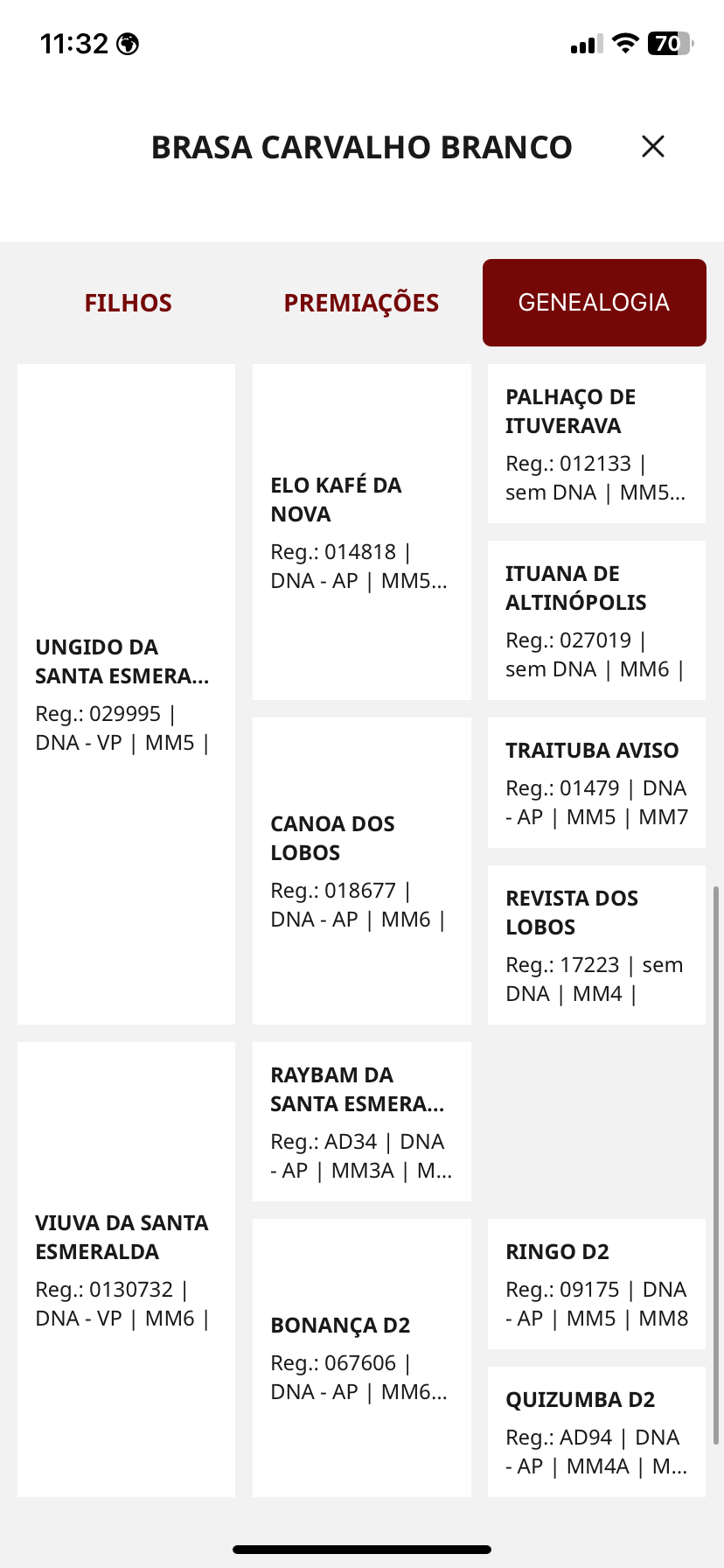Image resolution: width=724 pixels, height=1568 pixels.
Task: Close the Brasa Carvalho Branco panel
Action: pyautogui.click(x=653, y=146)
